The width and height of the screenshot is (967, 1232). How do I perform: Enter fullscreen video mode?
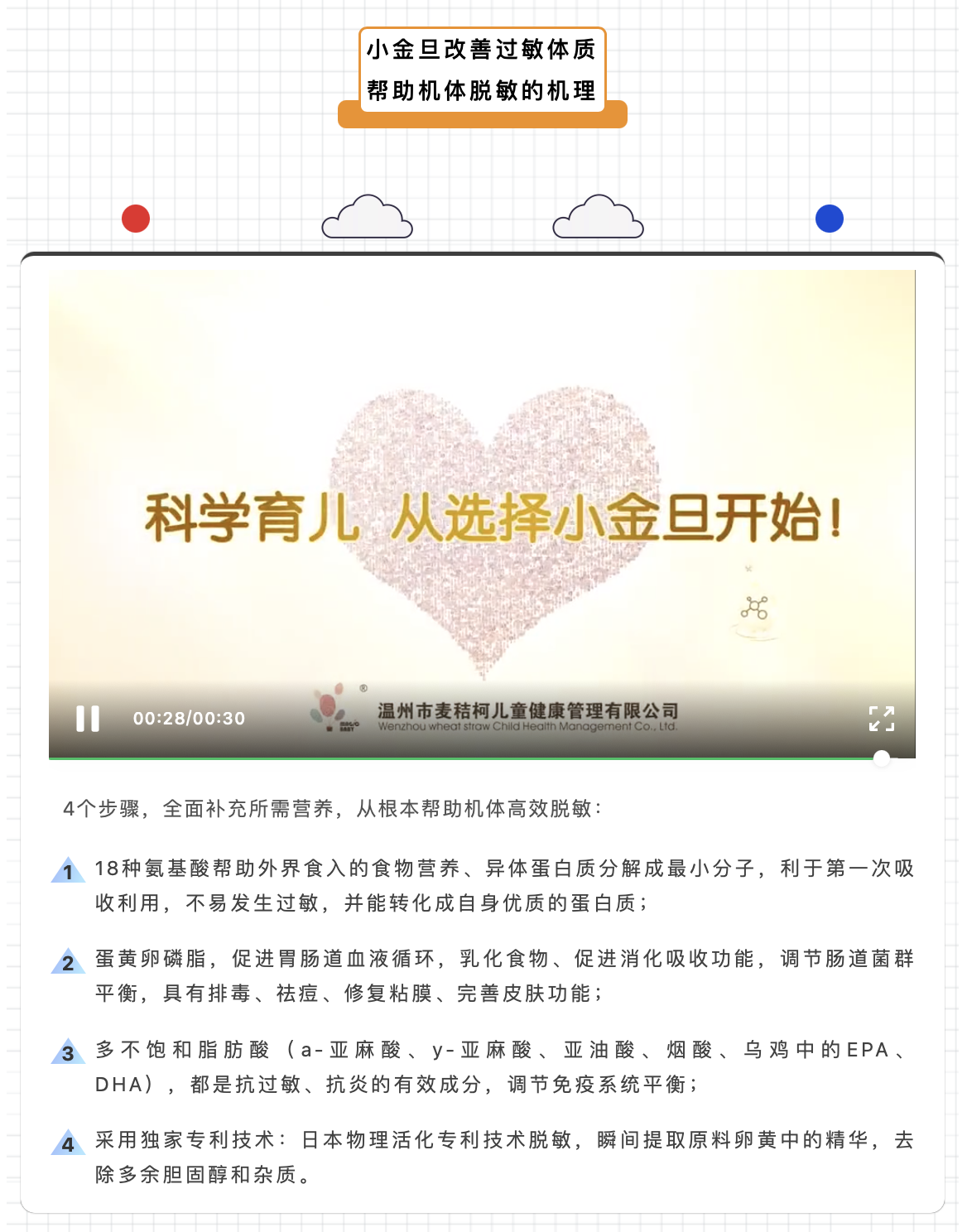882,718
